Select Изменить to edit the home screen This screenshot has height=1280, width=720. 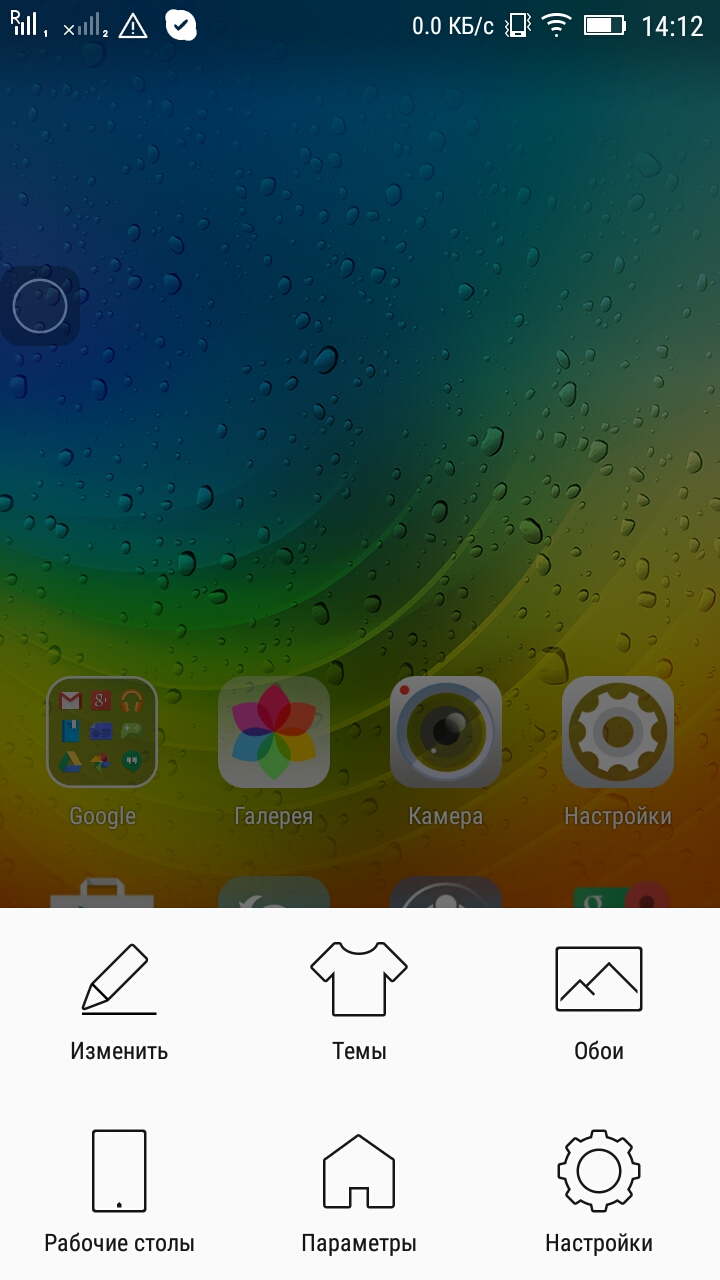tap(119, 1001)
